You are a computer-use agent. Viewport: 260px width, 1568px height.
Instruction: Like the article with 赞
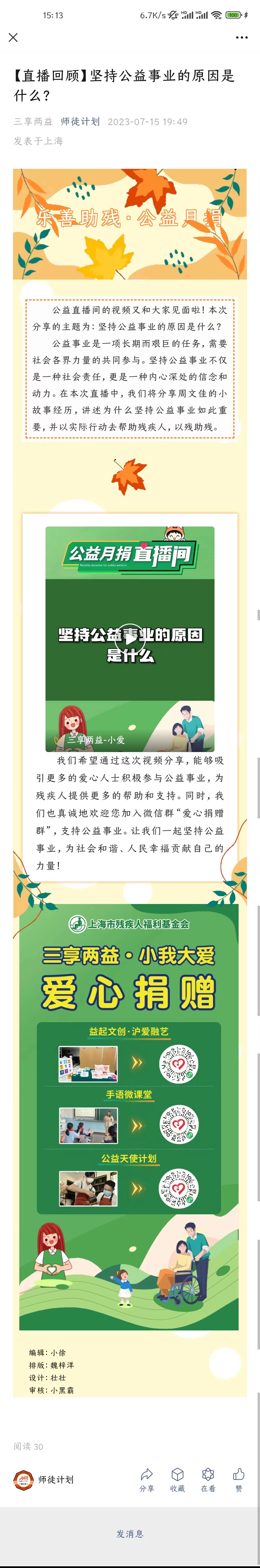point(239,1479)
